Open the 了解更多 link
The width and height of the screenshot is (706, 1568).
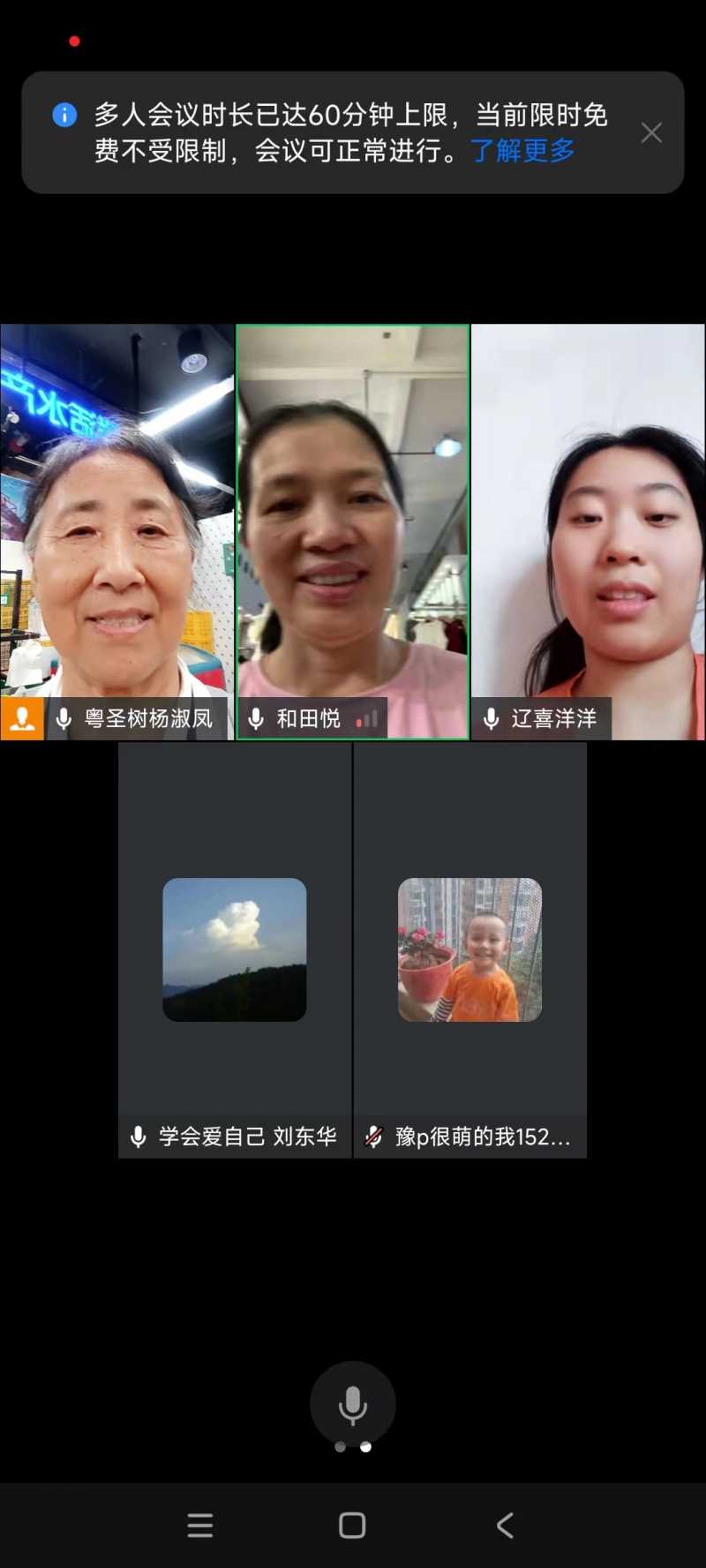(x=522, y=151)
